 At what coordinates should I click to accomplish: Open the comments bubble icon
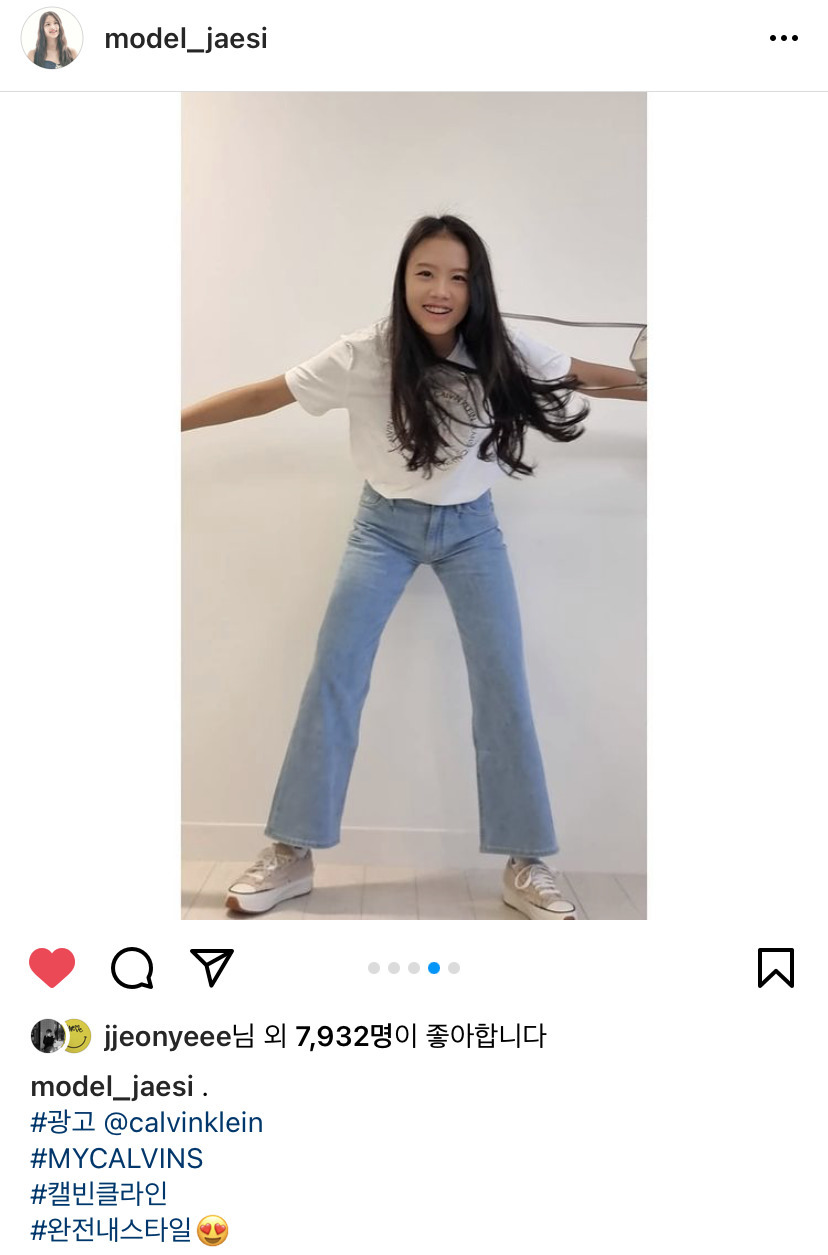tap(132, 967)
